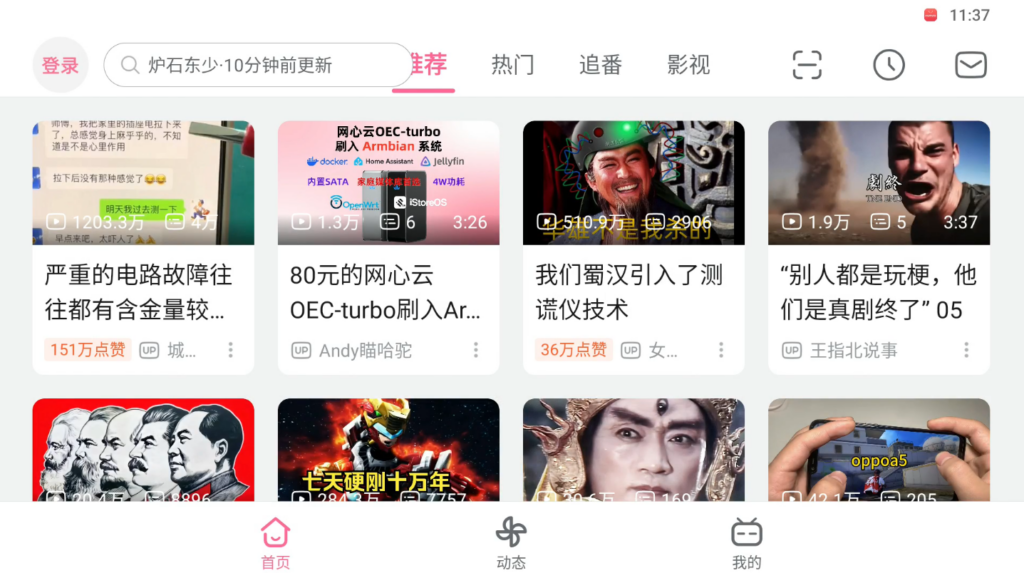Open the messages envelope icon
The width and height of the screenshot is (1024, 573).
(970, 66)
